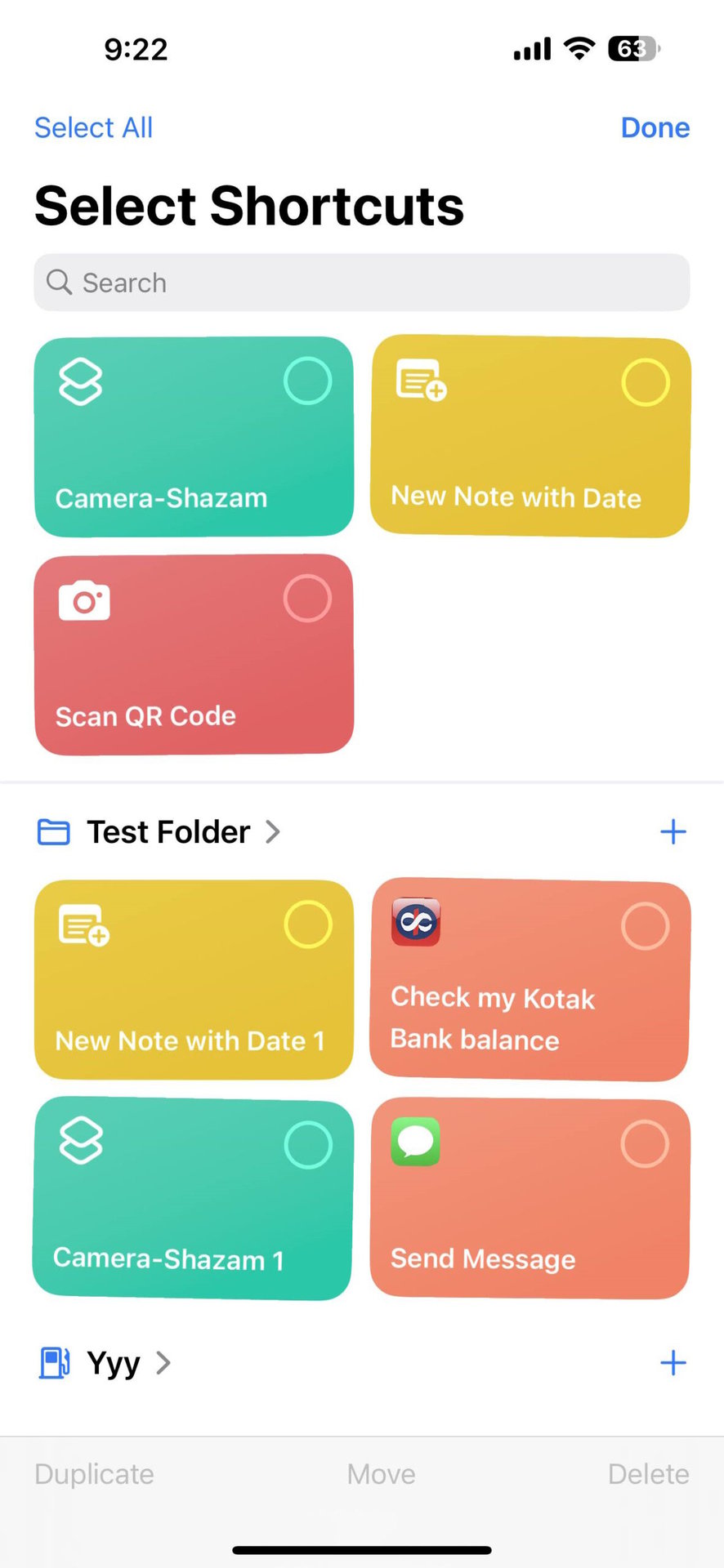Select the Camera-Shazam 1 shortcut
The image size is (724, 1568).
(194, 1198)
